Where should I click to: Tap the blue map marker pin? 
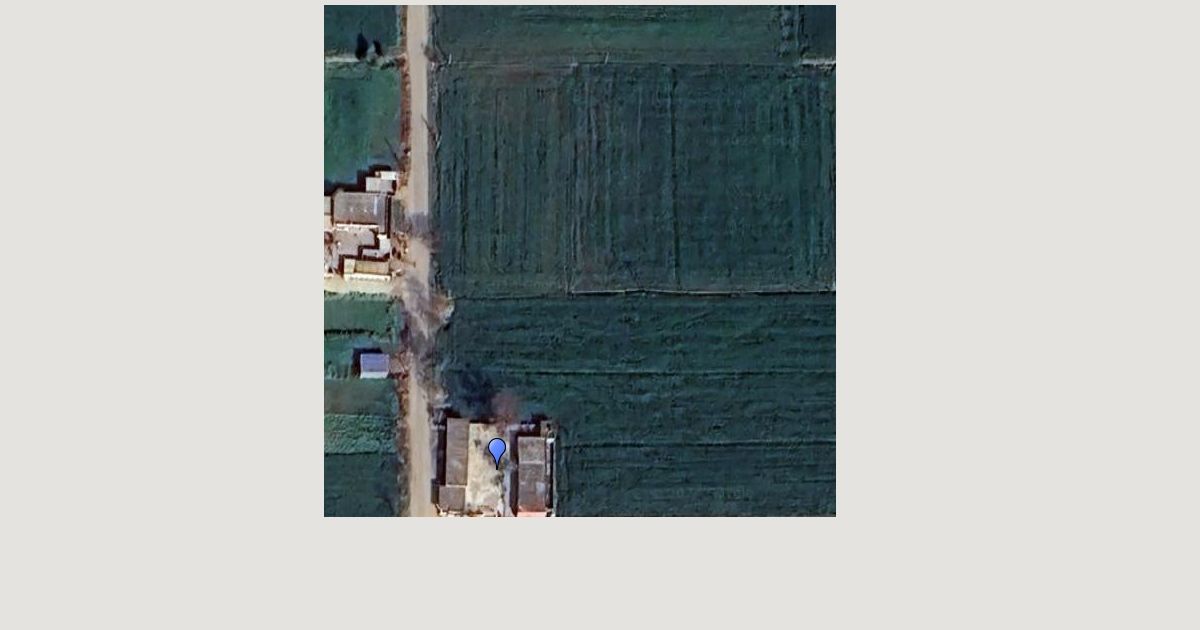[x=497, y=451]
